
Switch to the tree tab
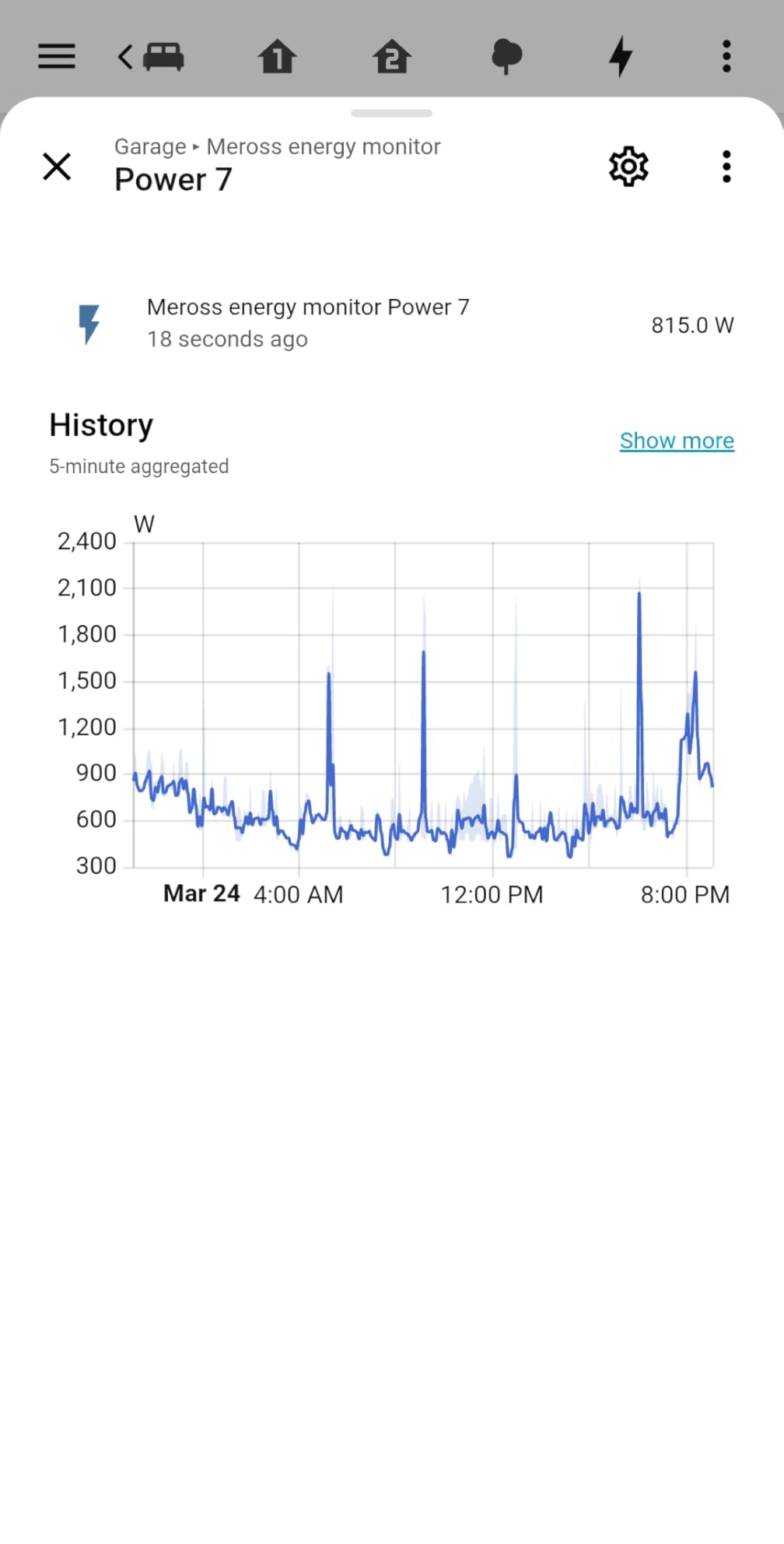point(506,57)
